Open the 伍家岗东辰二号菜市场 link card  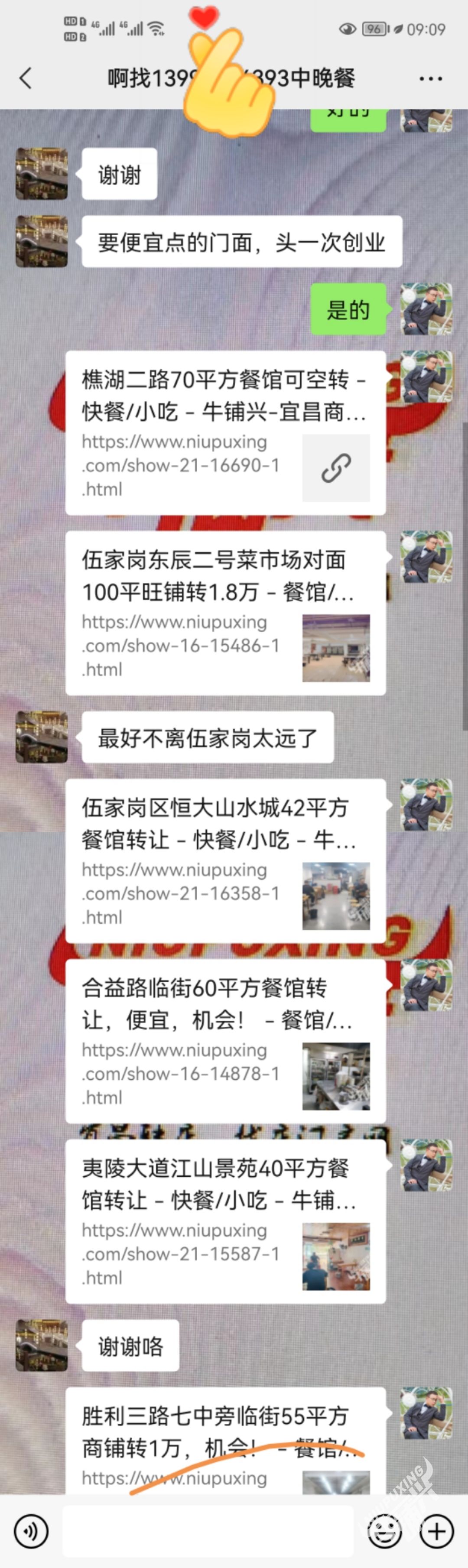point(225,613)
